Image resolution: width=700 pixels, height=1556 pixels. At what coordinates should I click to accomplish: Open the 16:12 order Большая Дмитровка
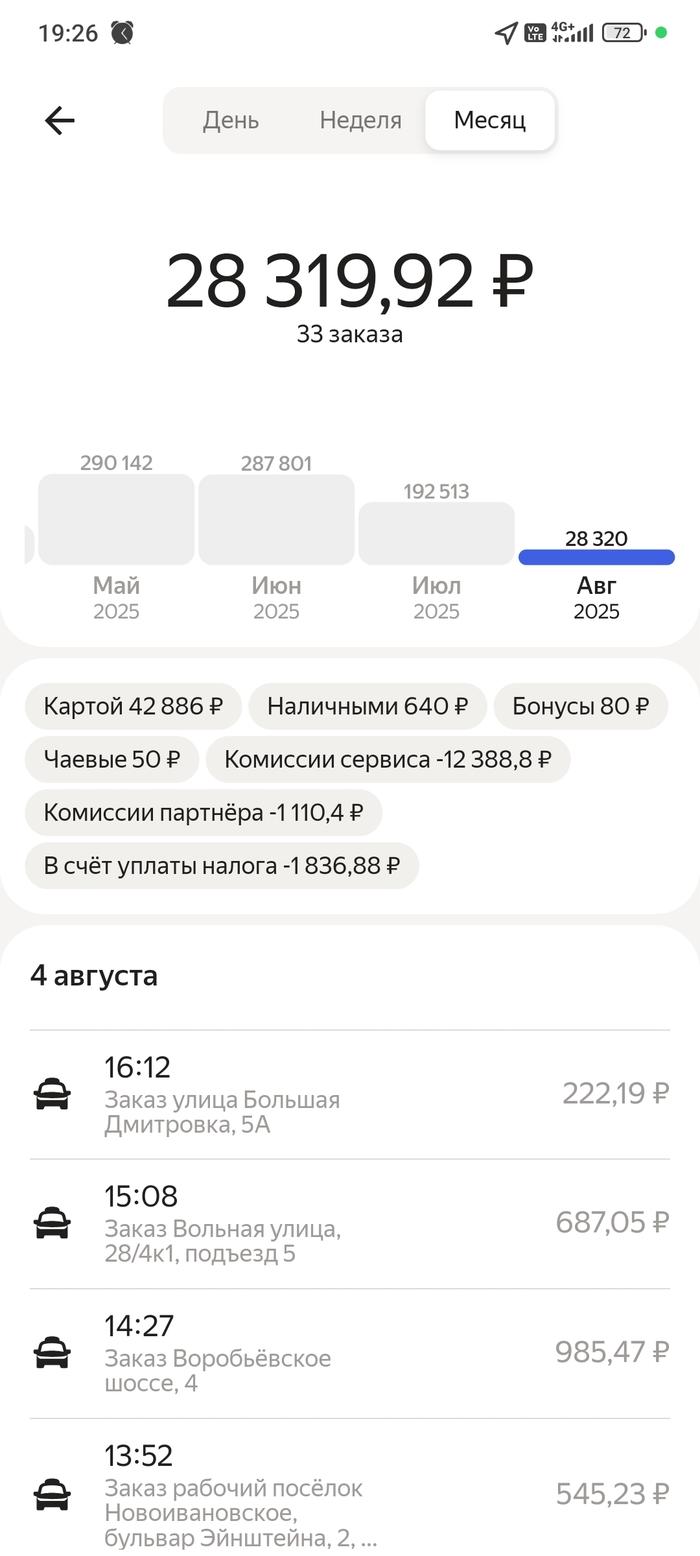point(350,1095)
